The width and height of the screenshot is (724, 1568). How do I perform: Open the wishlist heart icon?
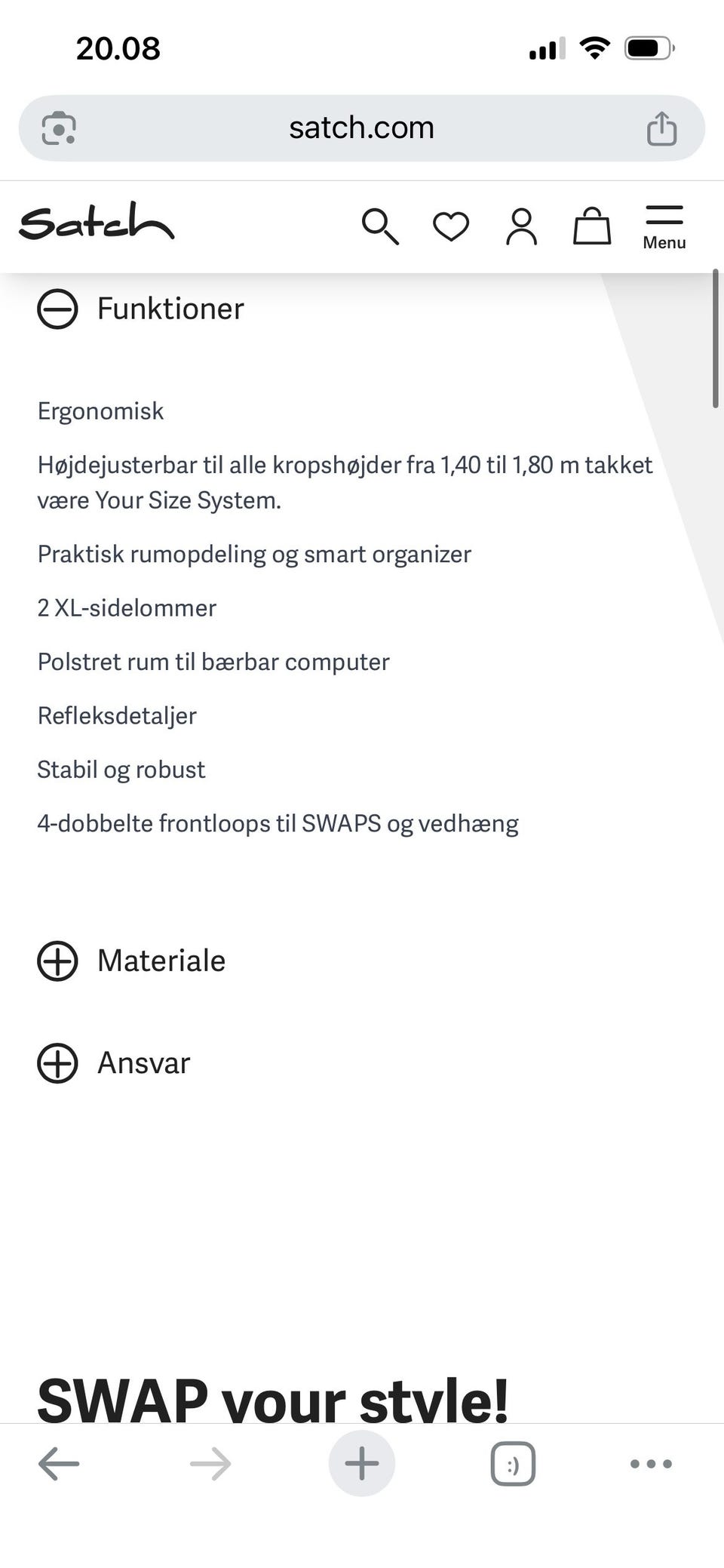451,226
